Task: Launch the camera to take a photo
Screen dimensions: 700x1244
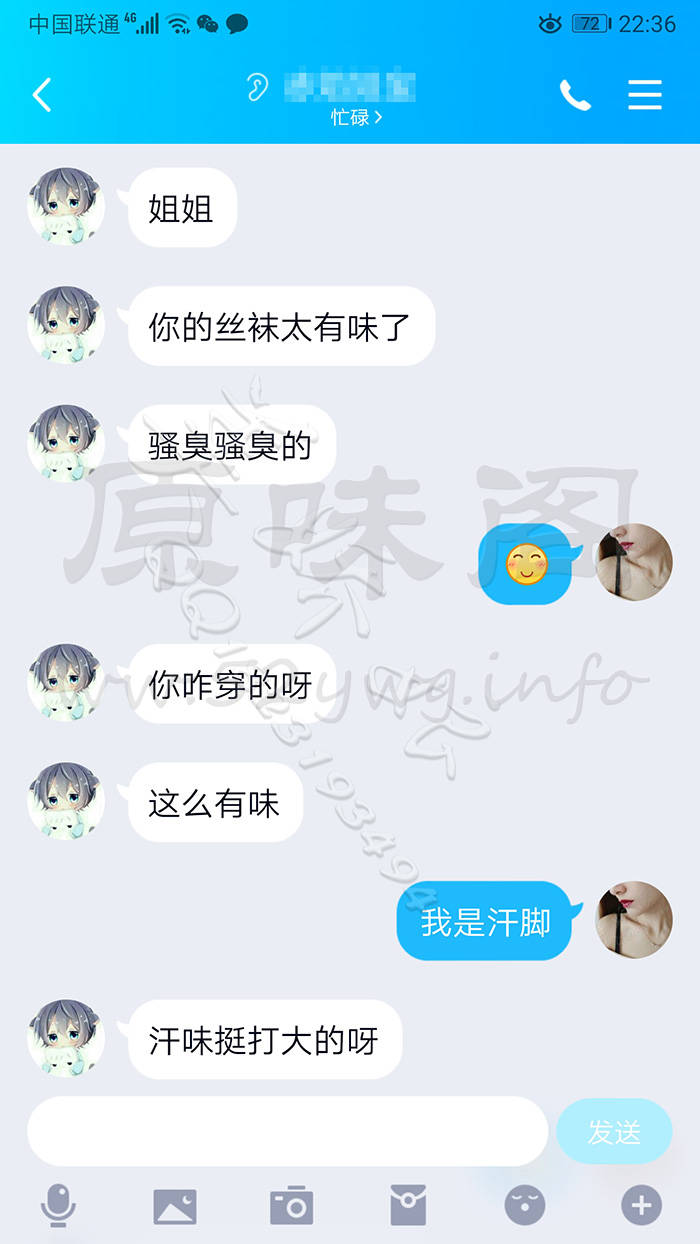Action: [292, 1206]
